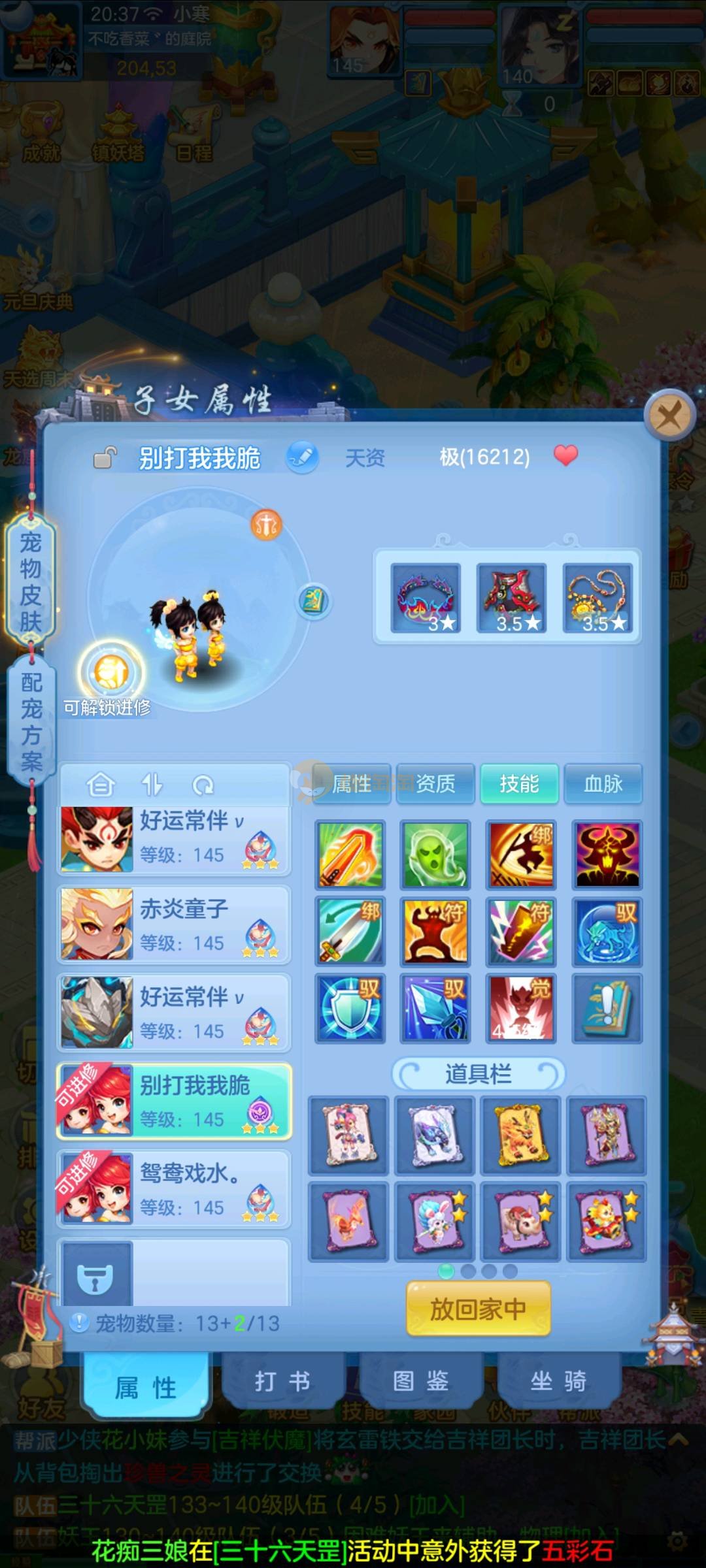Close the 子女属性 panel
706x1568 pixels.
[x=669, y=415]
